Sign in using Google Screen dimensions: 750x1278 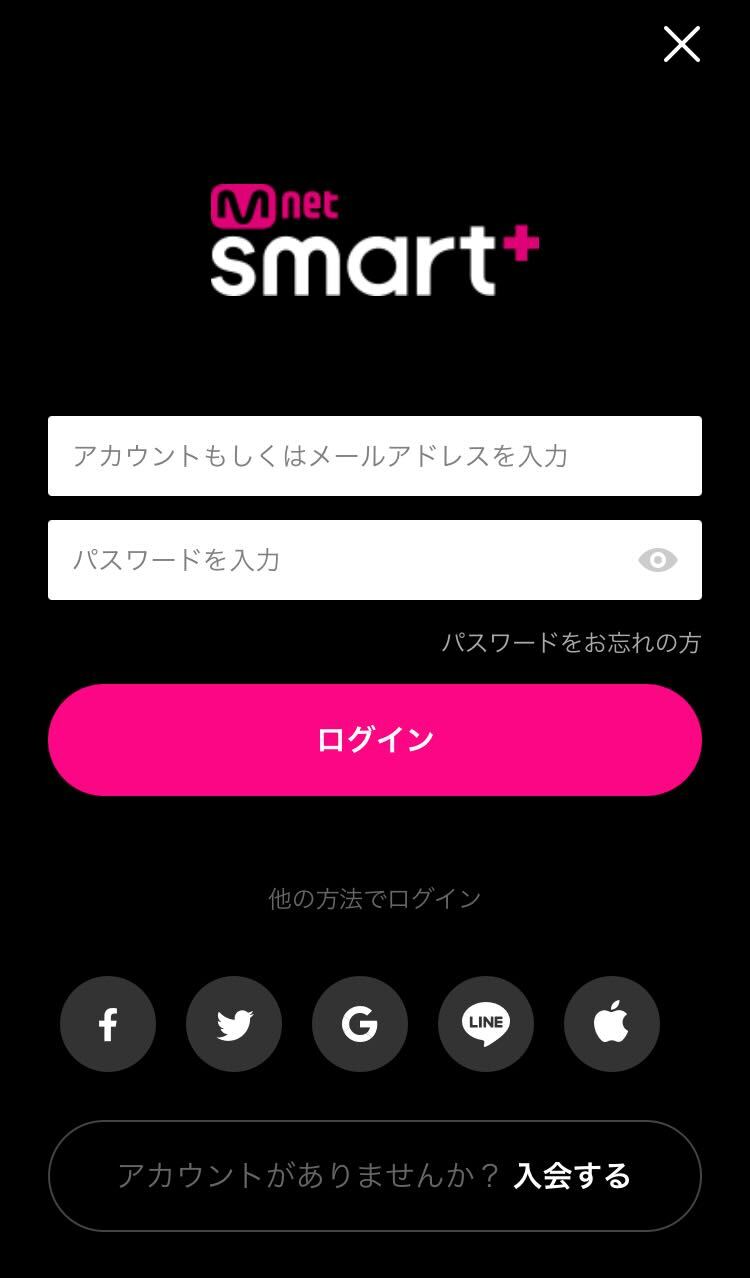tap(360, 1024)
